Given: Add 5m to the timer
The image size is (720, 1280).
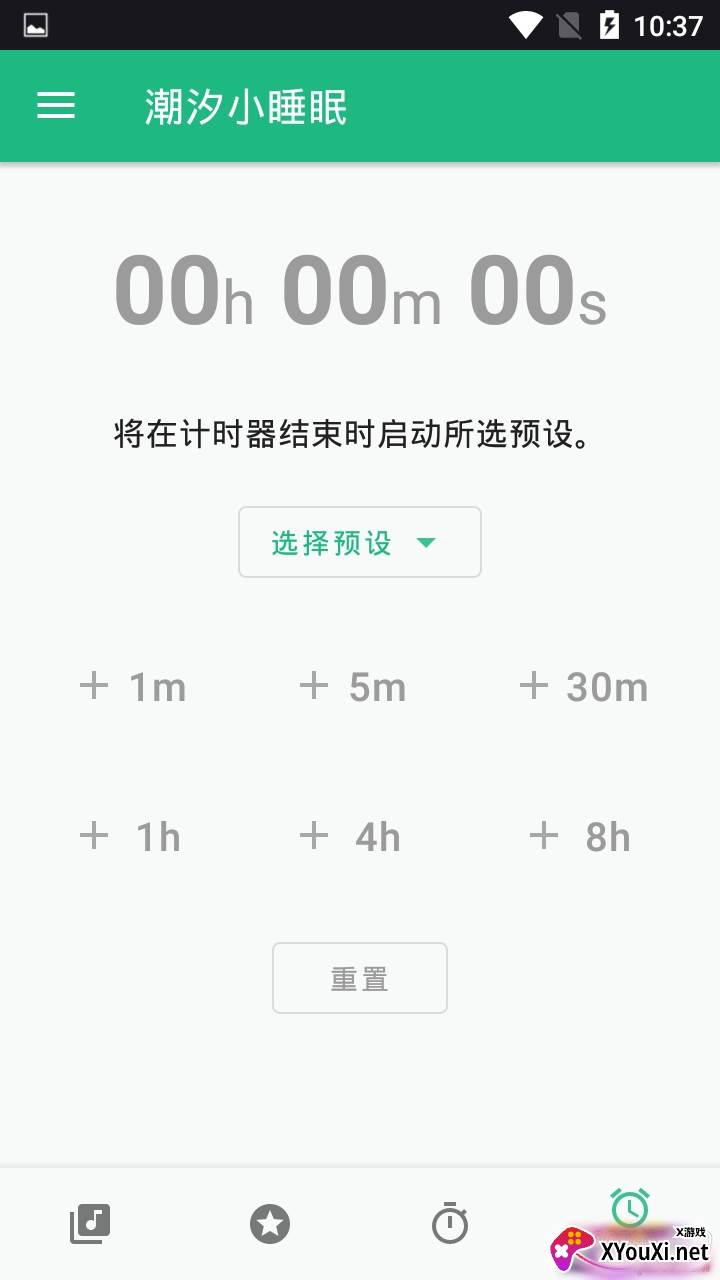Looking at the screenshot, I should tap(353, 687).
